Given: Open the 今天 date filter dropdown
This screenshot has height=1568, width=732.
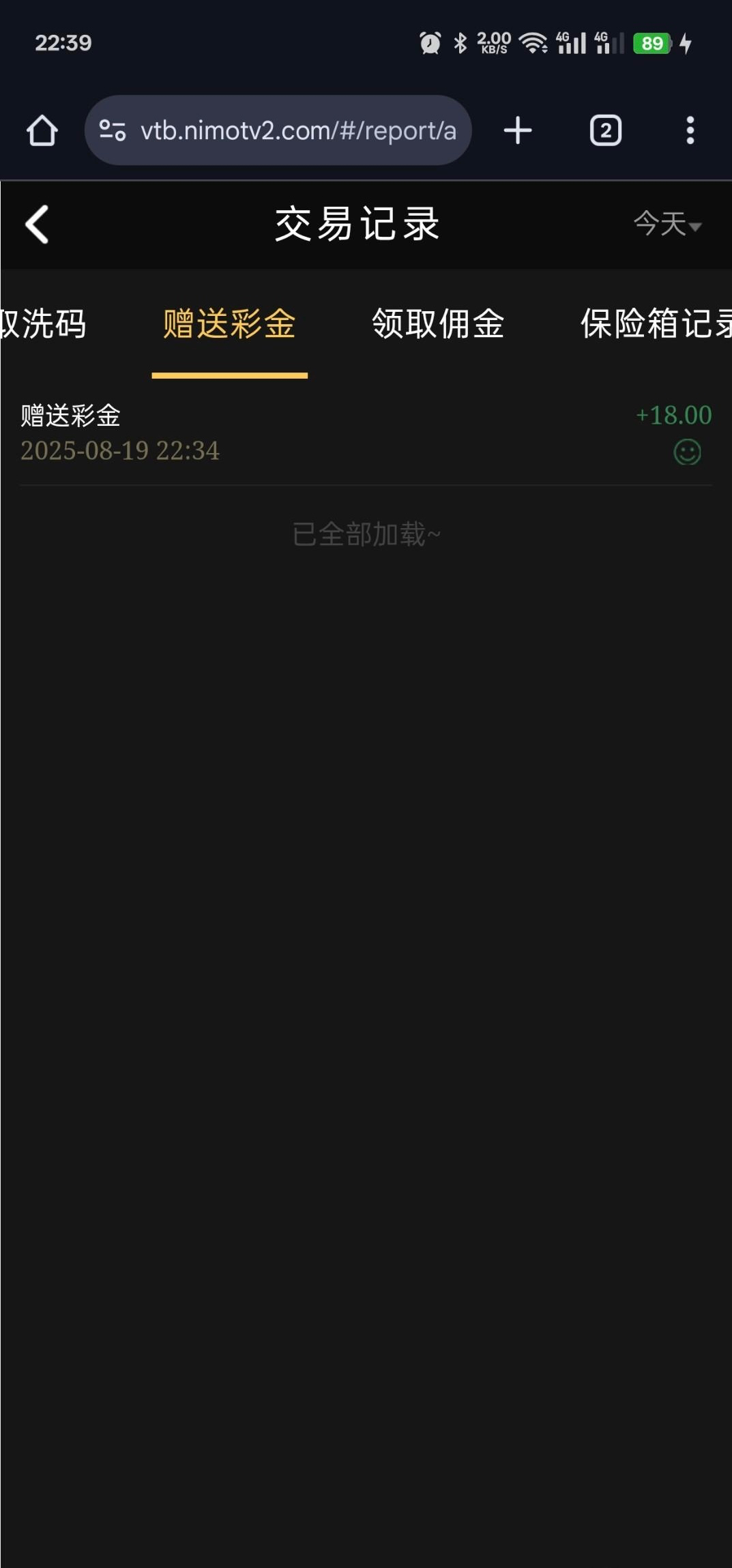Looking at the screenshot, I should pos(667,224).
